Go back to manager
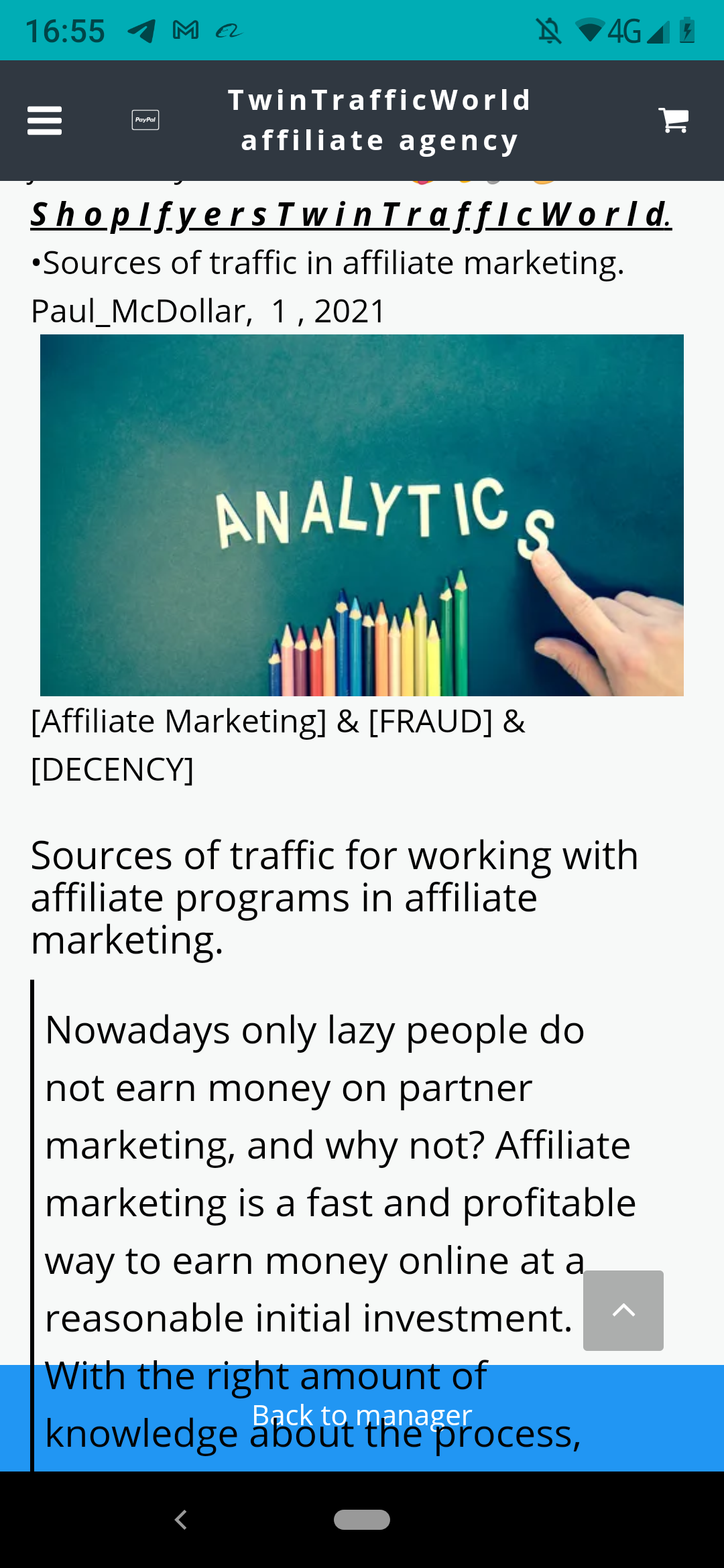The height and width of the screenshot is (1568, 724). pos(362,1415)
